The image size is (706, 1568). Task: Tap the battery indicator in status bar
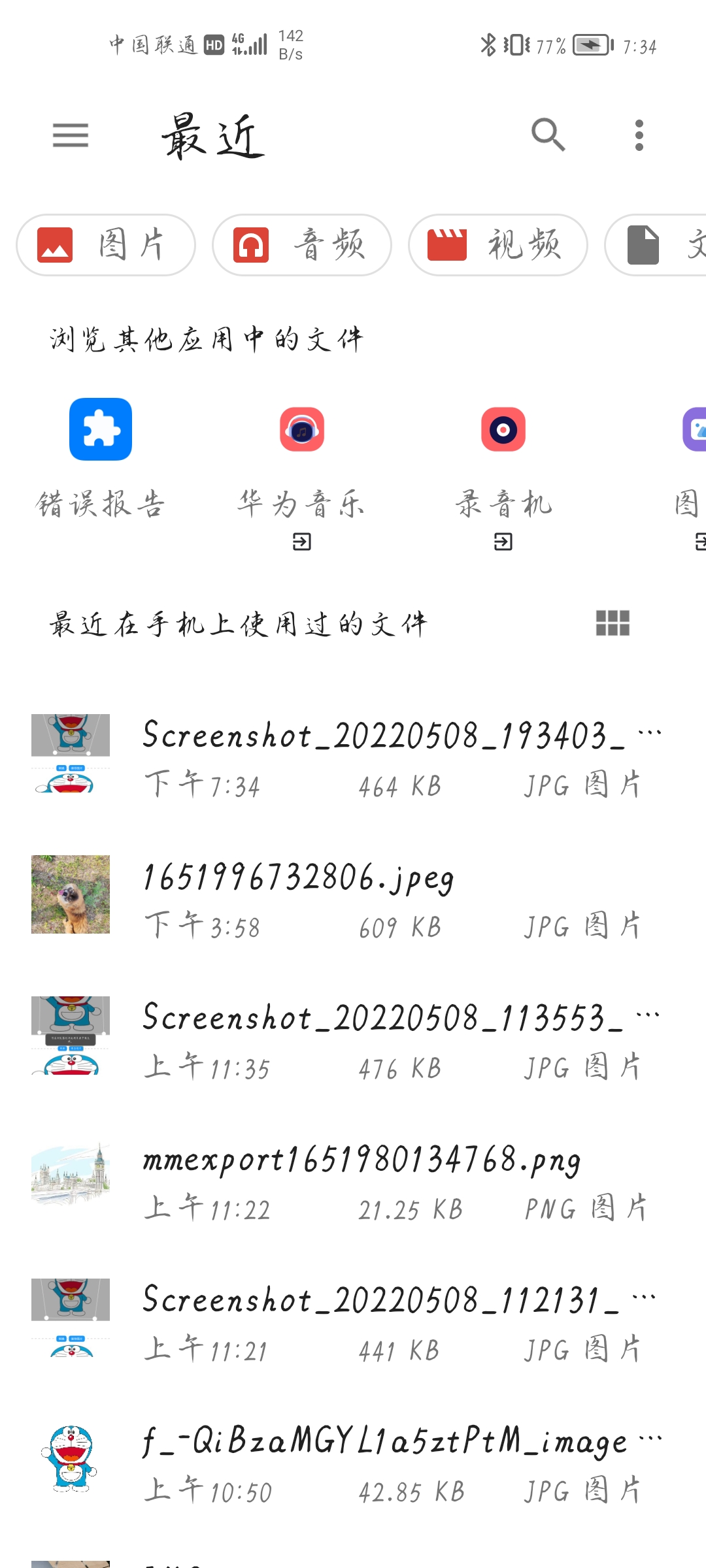click(x=588, y=46)
